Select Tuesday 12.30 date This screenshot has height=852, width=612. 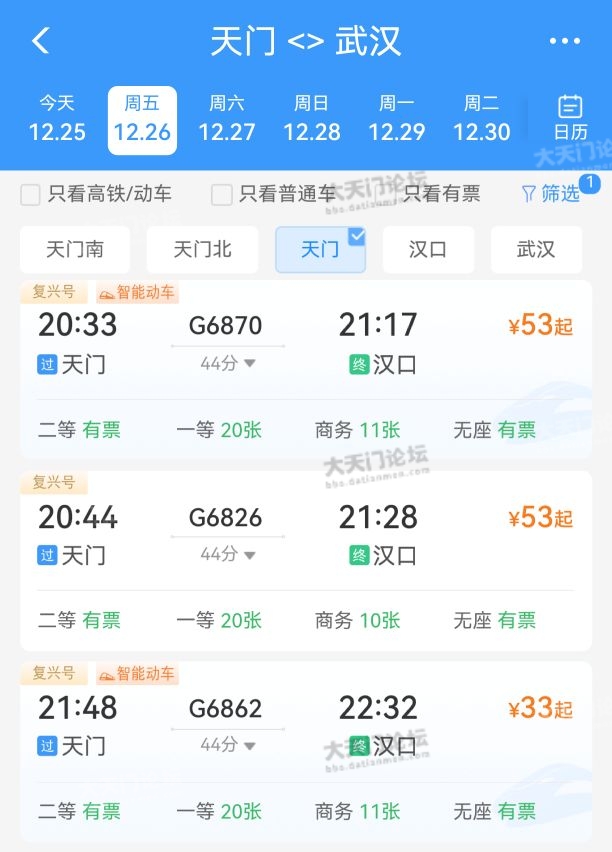pos(482,119)
